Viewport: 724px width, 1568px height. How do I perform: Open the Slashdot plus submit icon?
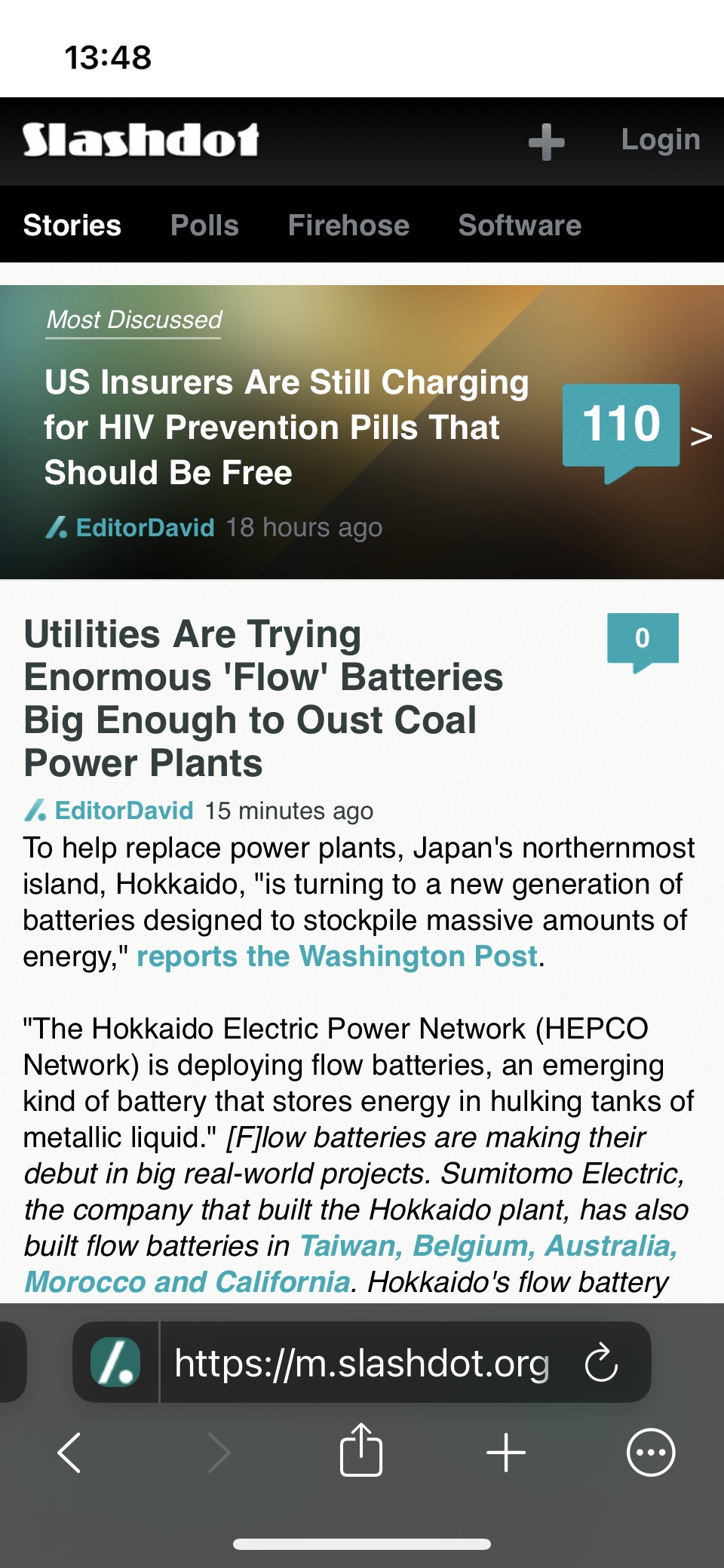(x=546, y=142)
